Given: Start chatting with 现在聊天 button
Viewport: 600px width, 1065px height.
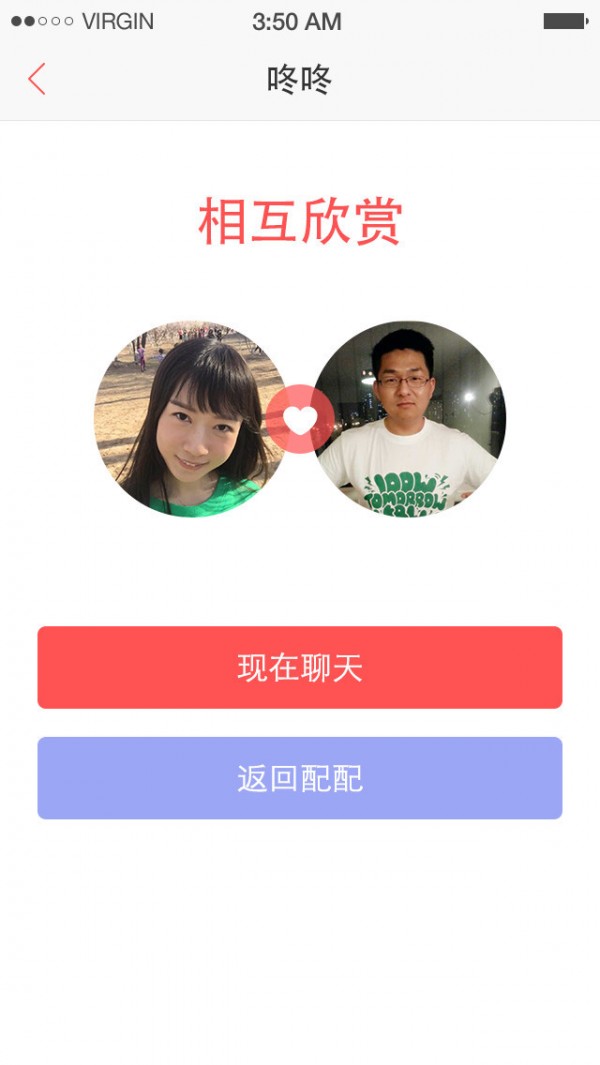Looking at the screenshot, I should click(300, 668).
